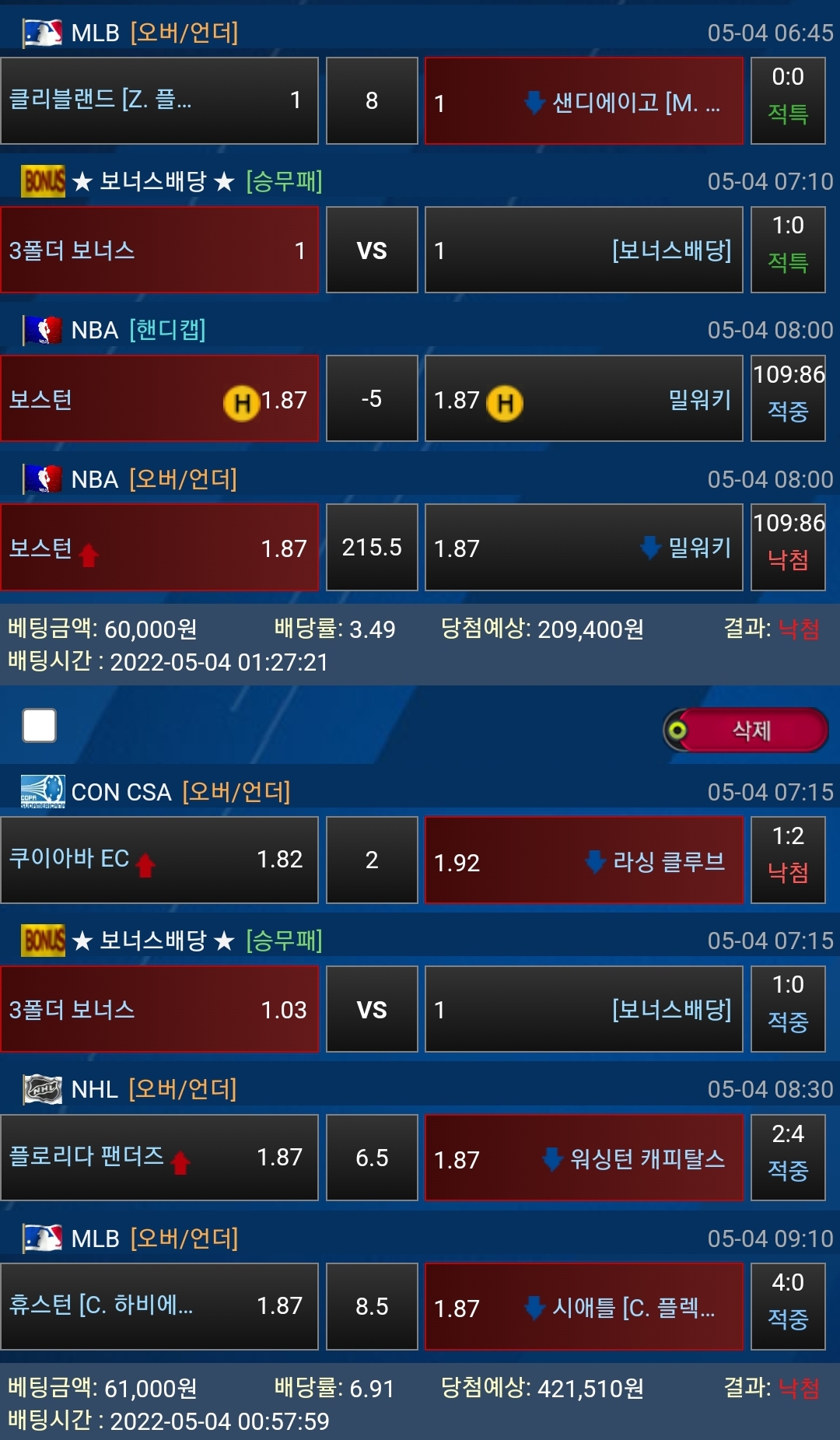Tap the red 삭제 delete button
This screenshot has height=1440, width=840.
pyautogui.click(x=747, y=730)
